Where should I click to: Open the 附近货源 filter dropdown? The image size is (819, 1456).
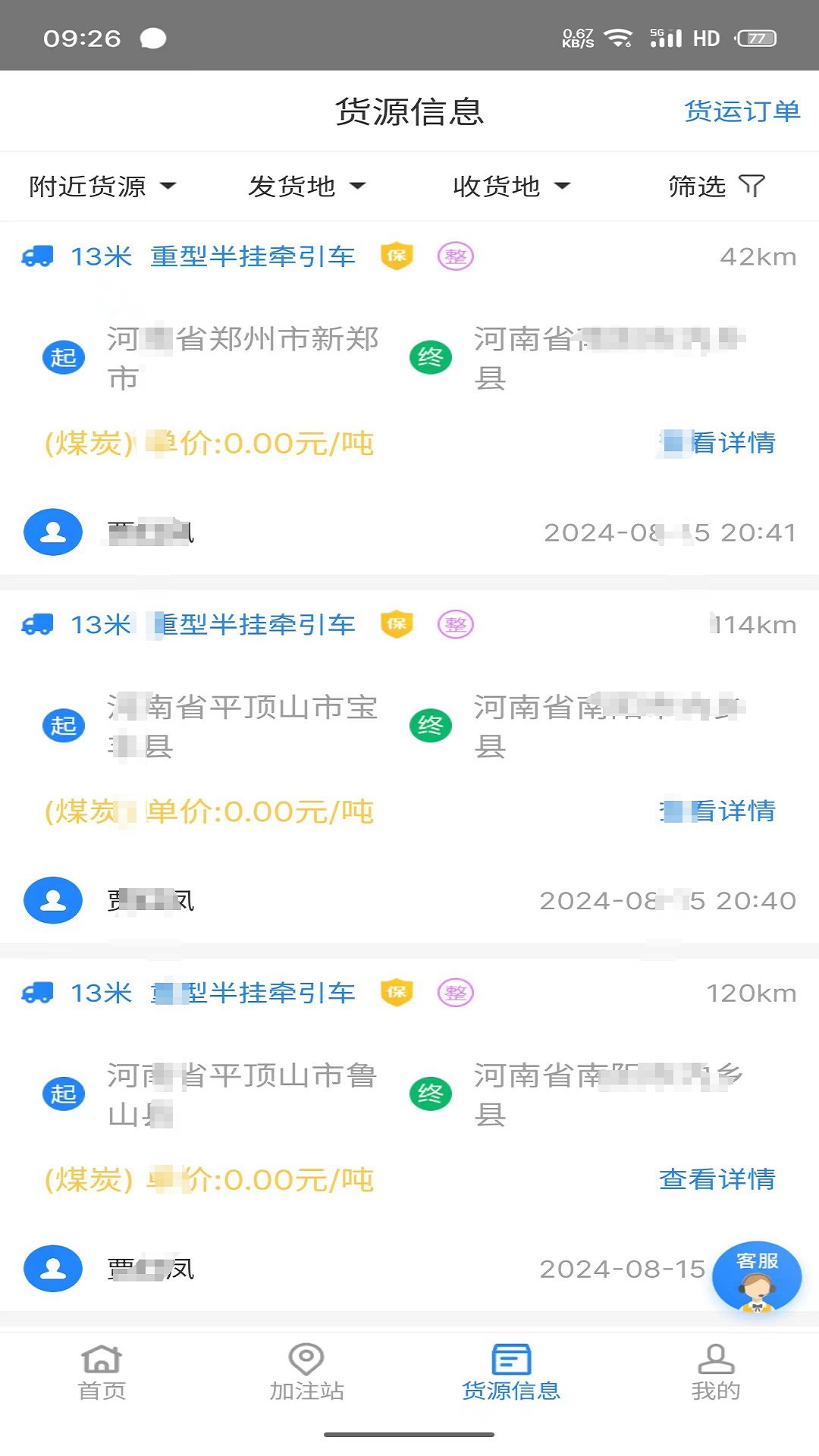coord(102,186)
